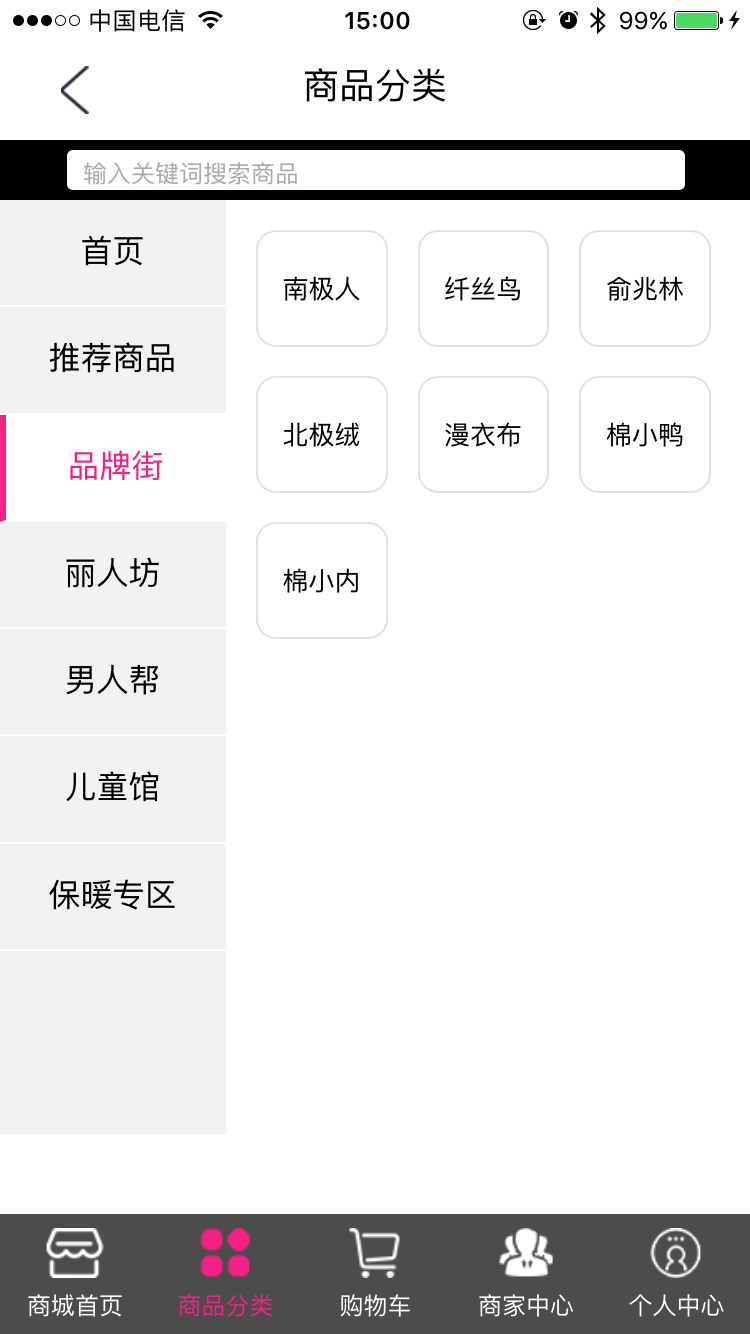Open the 购物车 shopping cart tab
The height and width of the screenshot is (1334, 750).
coord(375,1273)
